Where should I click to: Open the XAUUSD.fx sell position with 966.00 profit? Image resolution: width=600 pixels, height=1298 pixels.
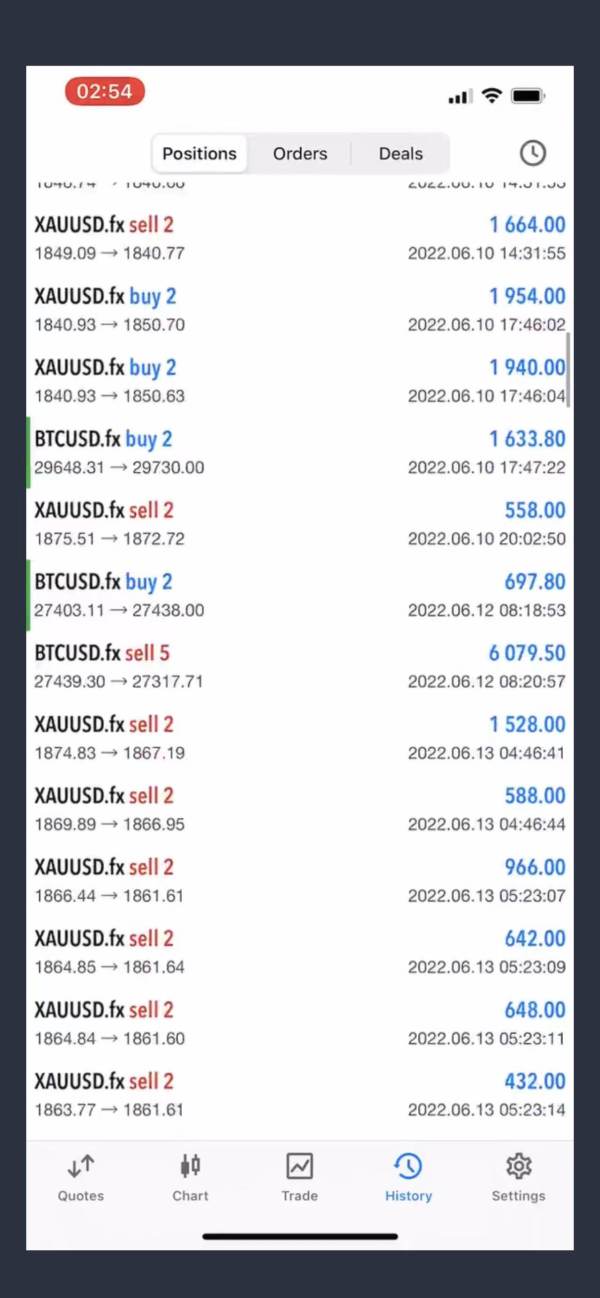pos(300,881)
